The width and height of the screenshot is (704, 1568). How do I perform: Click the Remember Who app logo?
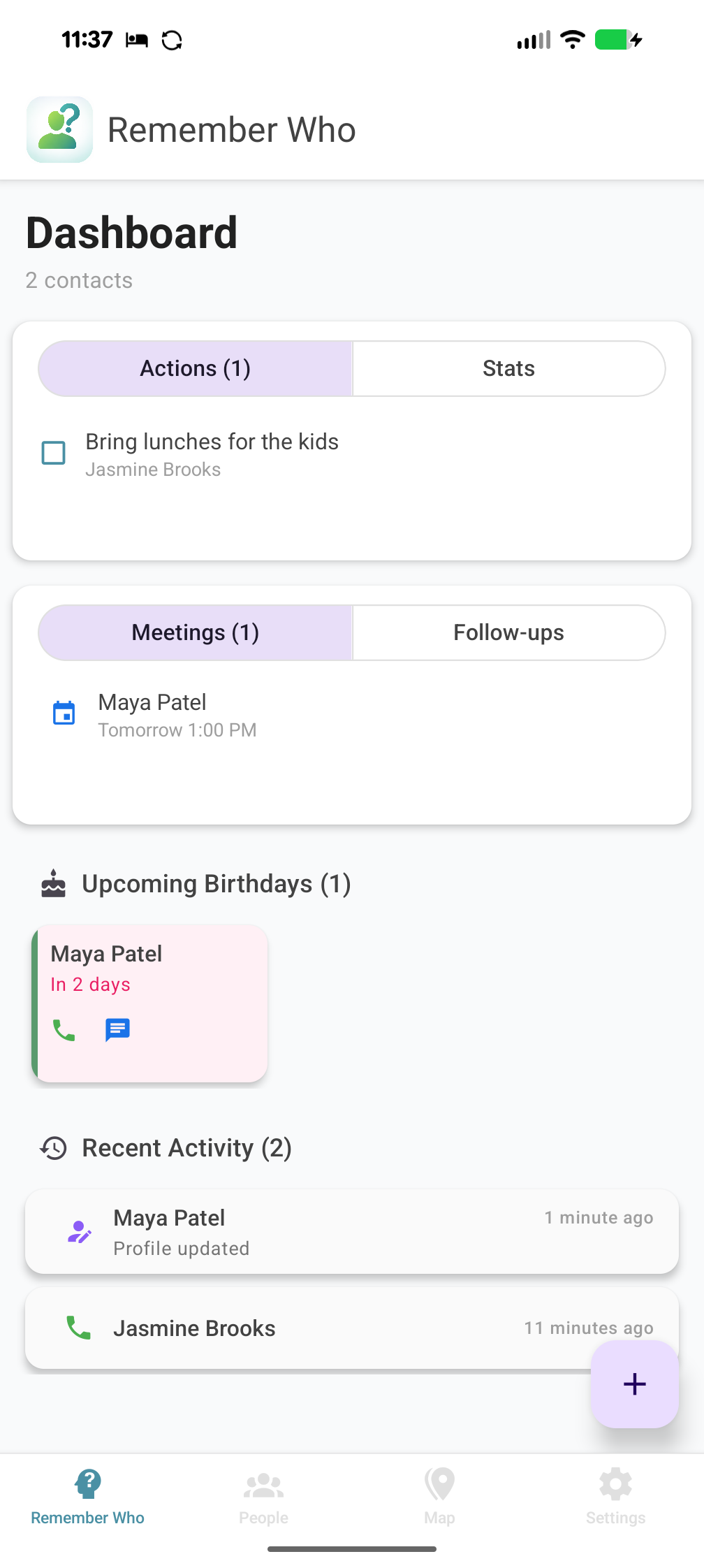pyautogui.click(x=59, y=129)
